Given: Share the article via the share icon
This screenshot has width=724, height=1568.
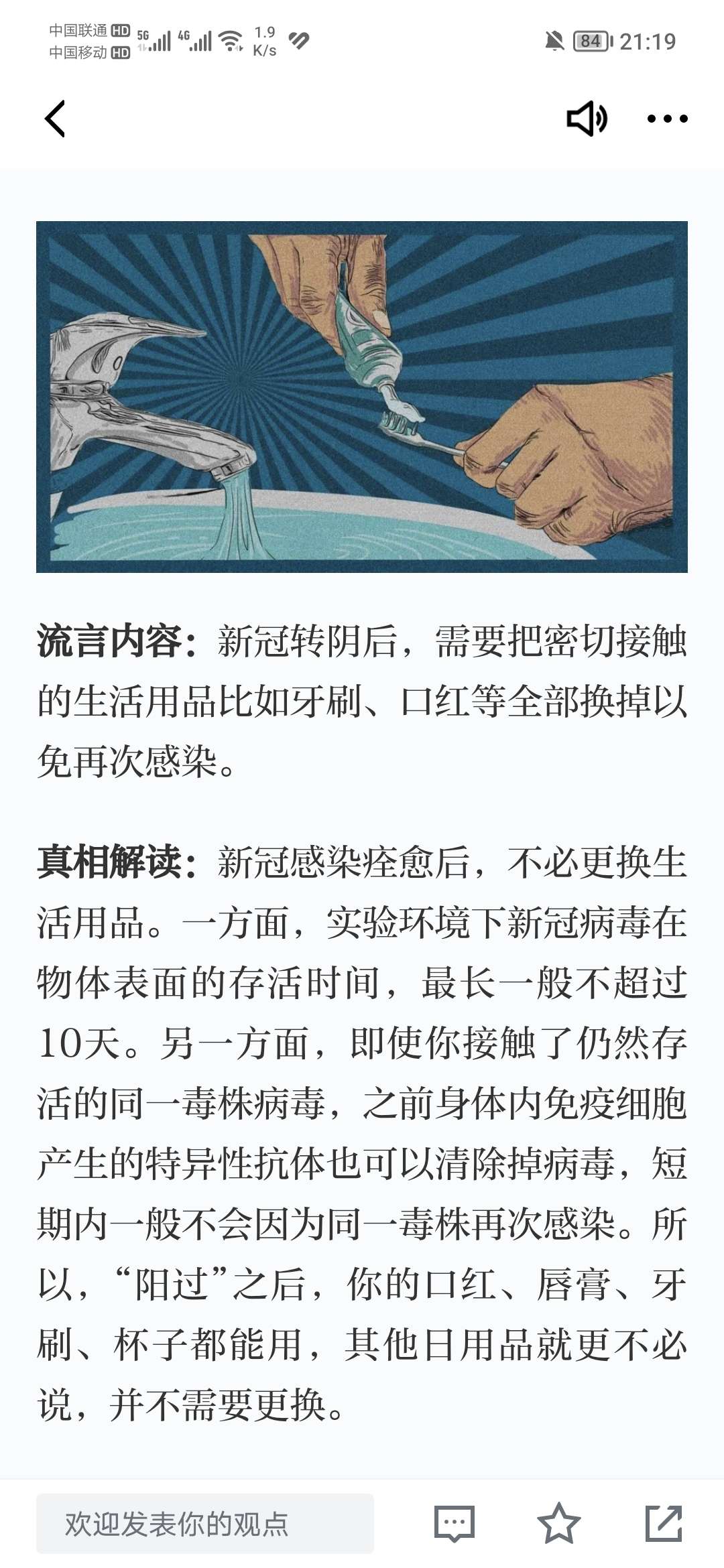Looking at the screenshot, I should pos(664,1523).
